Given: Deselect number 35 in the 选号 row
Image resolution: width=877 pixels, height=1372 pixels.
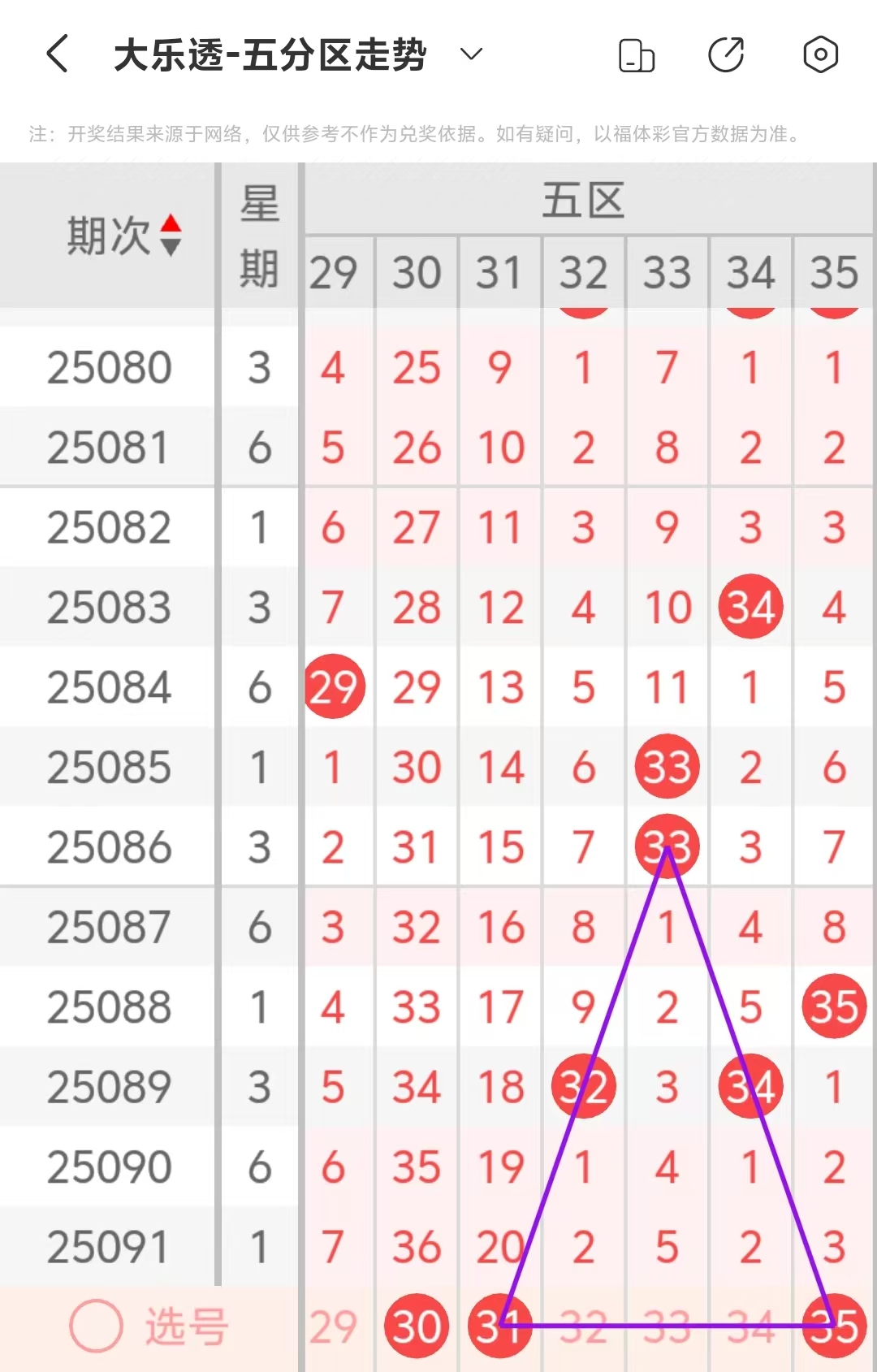Looking at the screenshot, I should point(834,1327).
